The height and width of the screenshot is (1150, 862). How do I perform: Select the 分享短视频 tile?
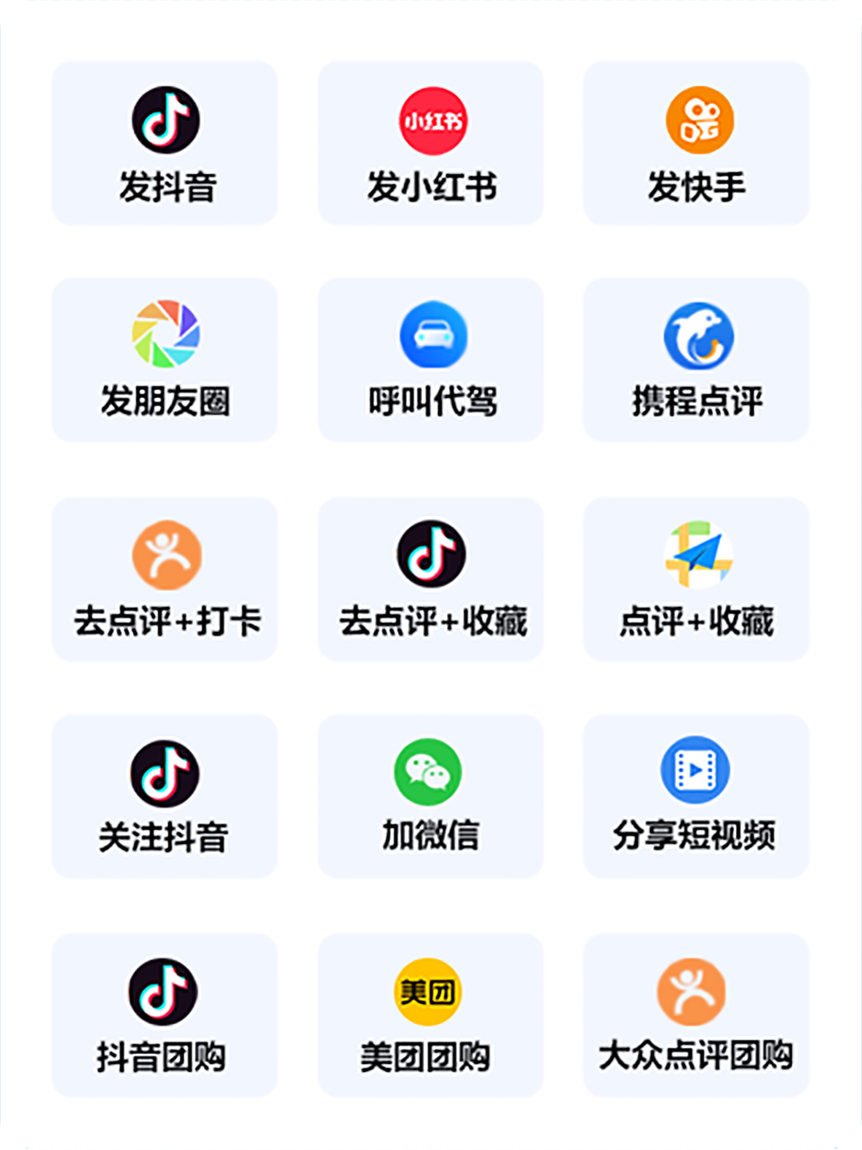696,796
